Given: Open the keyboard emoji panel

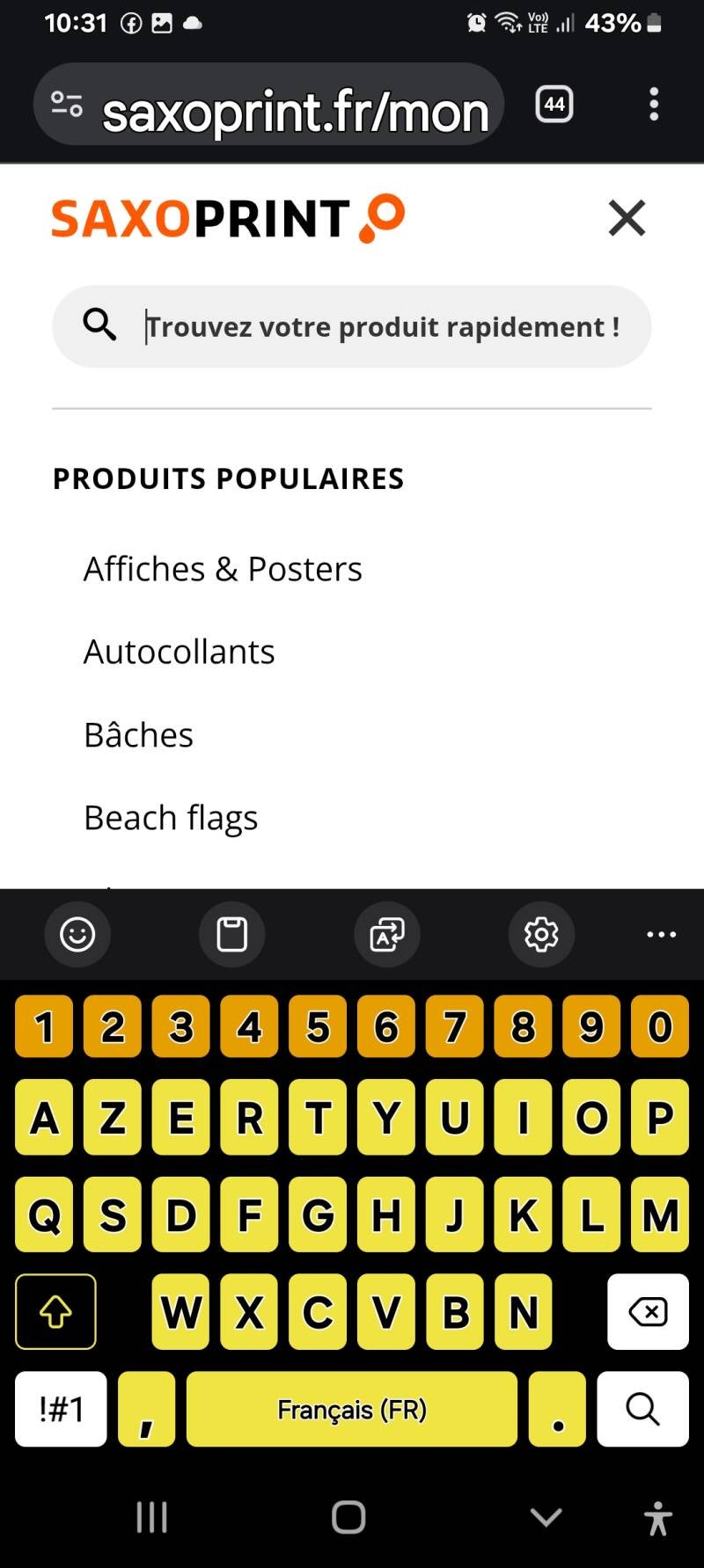Looking at the screenshot, I should (x=77, y=934).
